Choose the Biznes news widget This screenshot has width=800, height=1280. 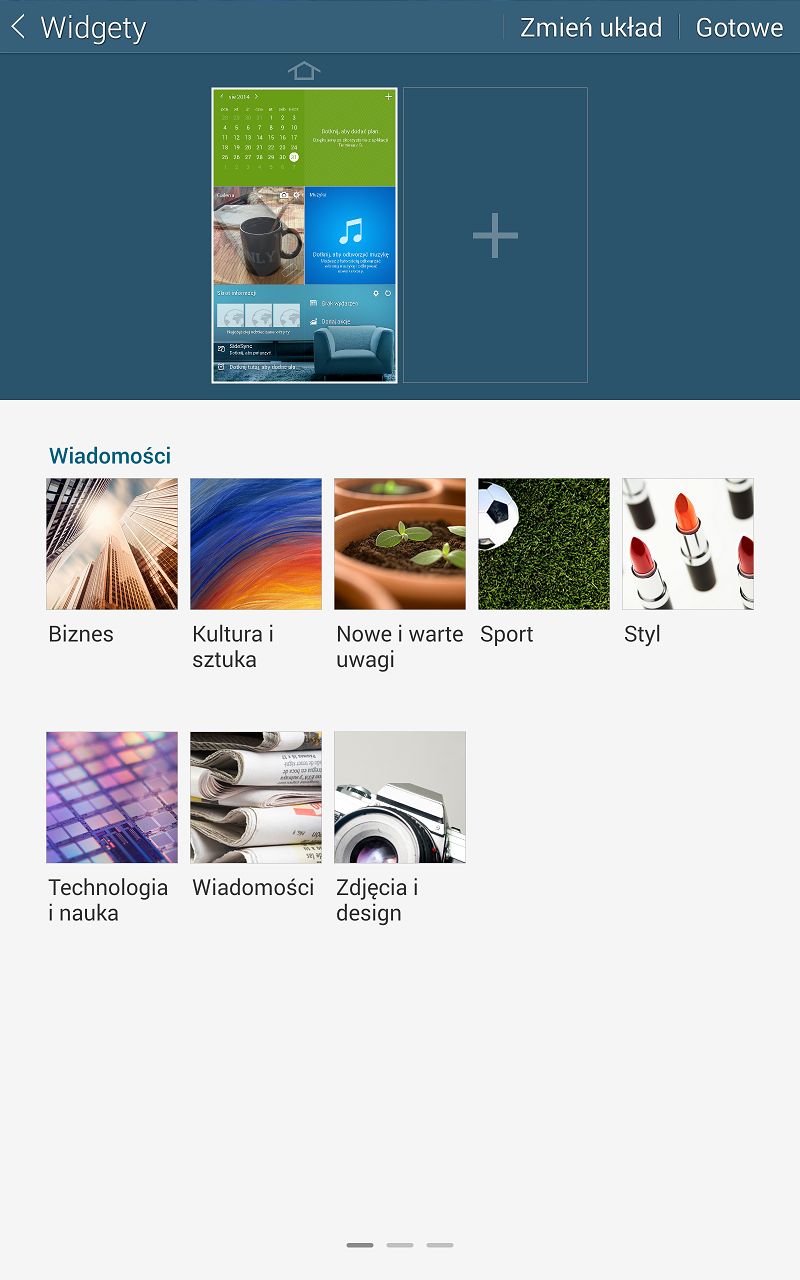tap(112, 544)
